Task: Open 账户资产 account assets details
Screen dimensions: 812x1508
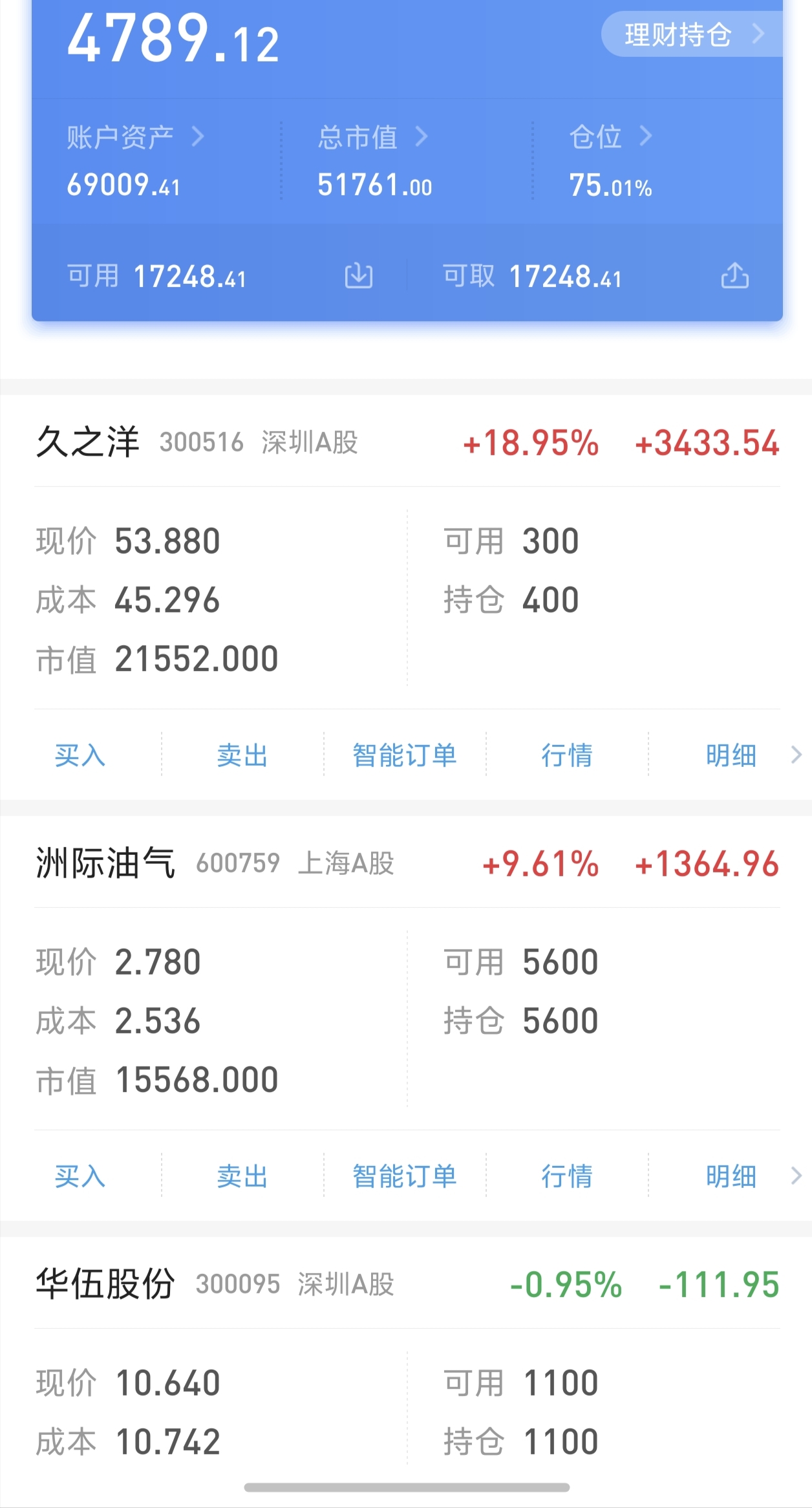Action: click(135, 137)
